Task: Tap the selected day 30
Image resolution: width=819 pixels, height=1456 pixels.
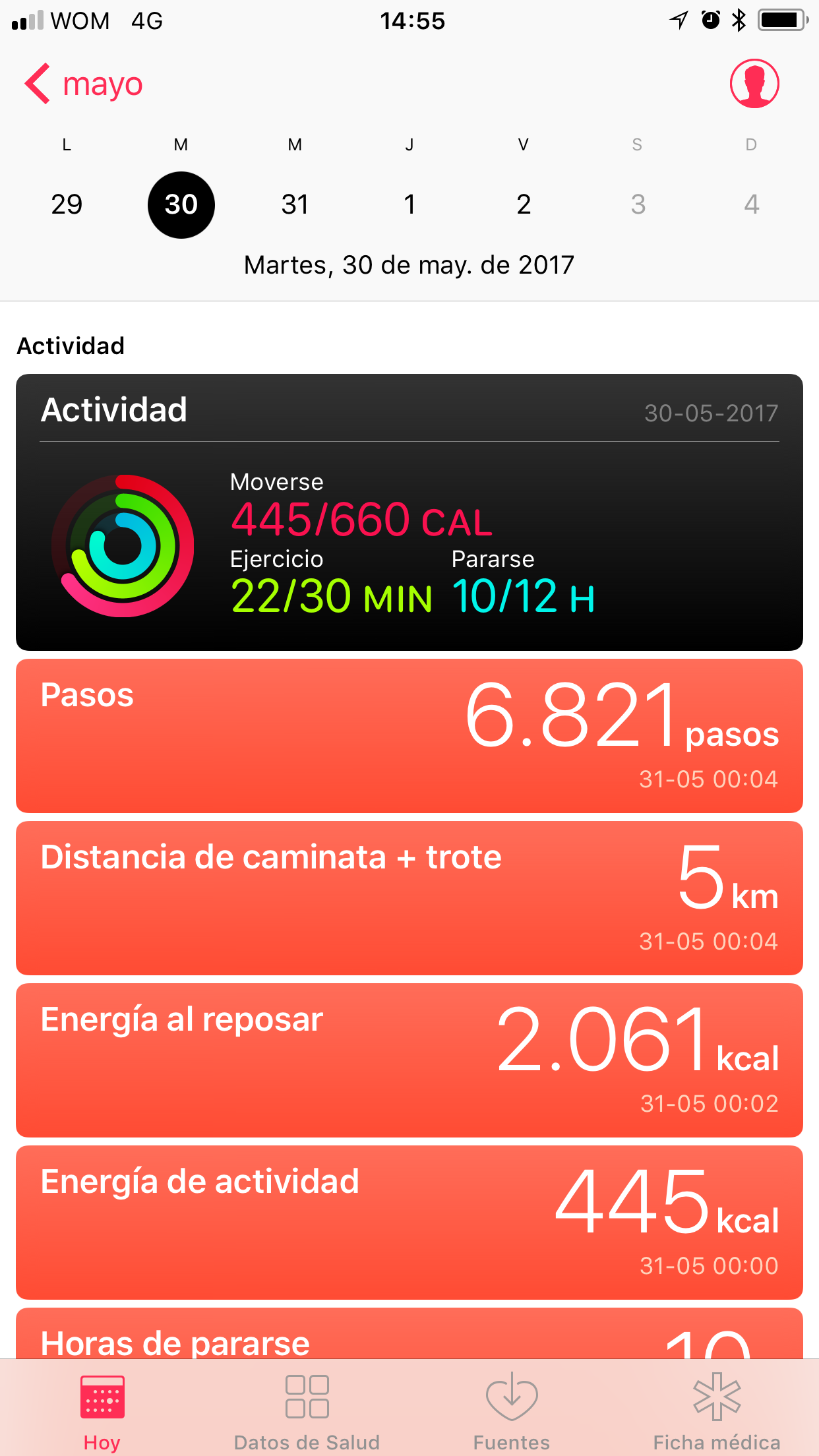Action: [181, 204]
